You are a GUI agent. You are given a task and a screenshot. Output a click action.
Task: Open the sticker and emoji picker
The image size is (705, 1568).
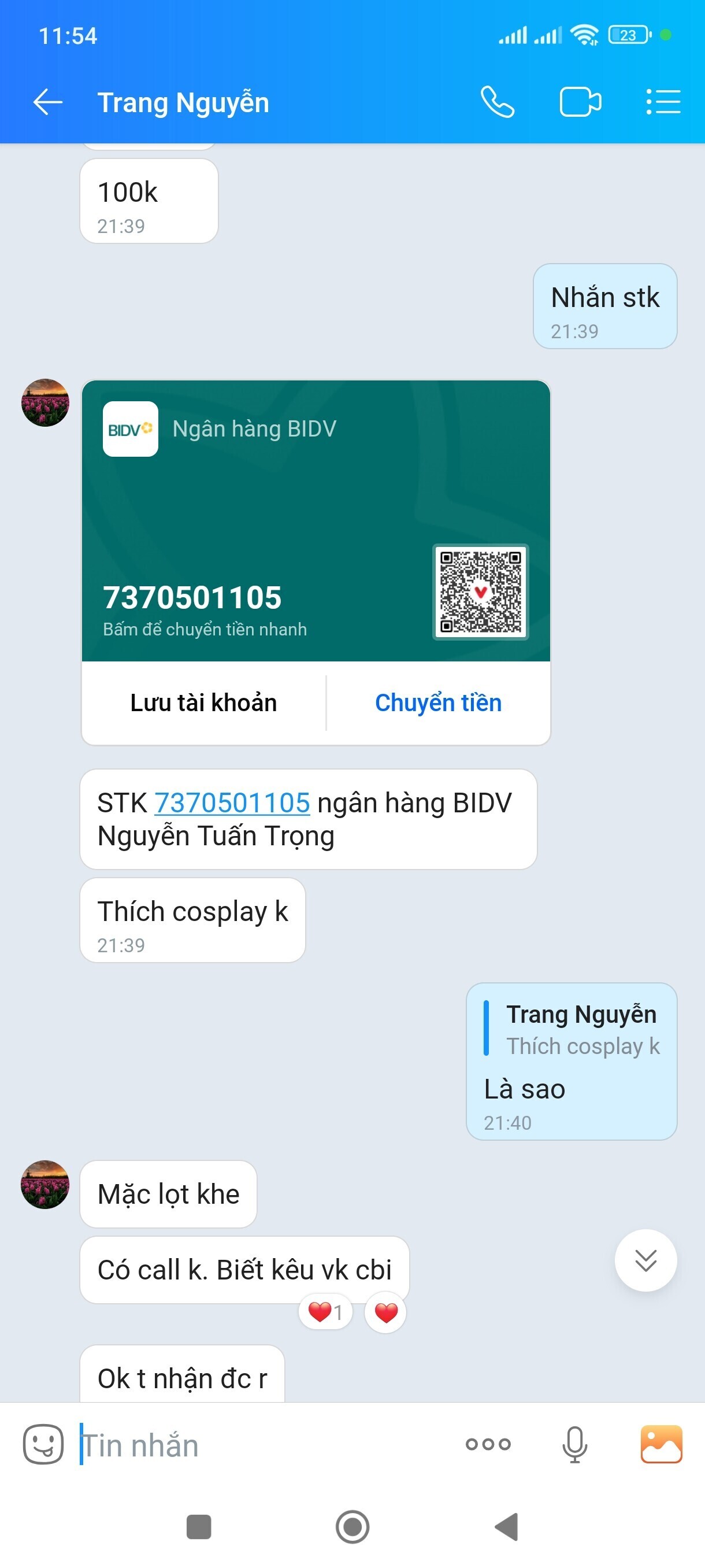coord(43,1444)
